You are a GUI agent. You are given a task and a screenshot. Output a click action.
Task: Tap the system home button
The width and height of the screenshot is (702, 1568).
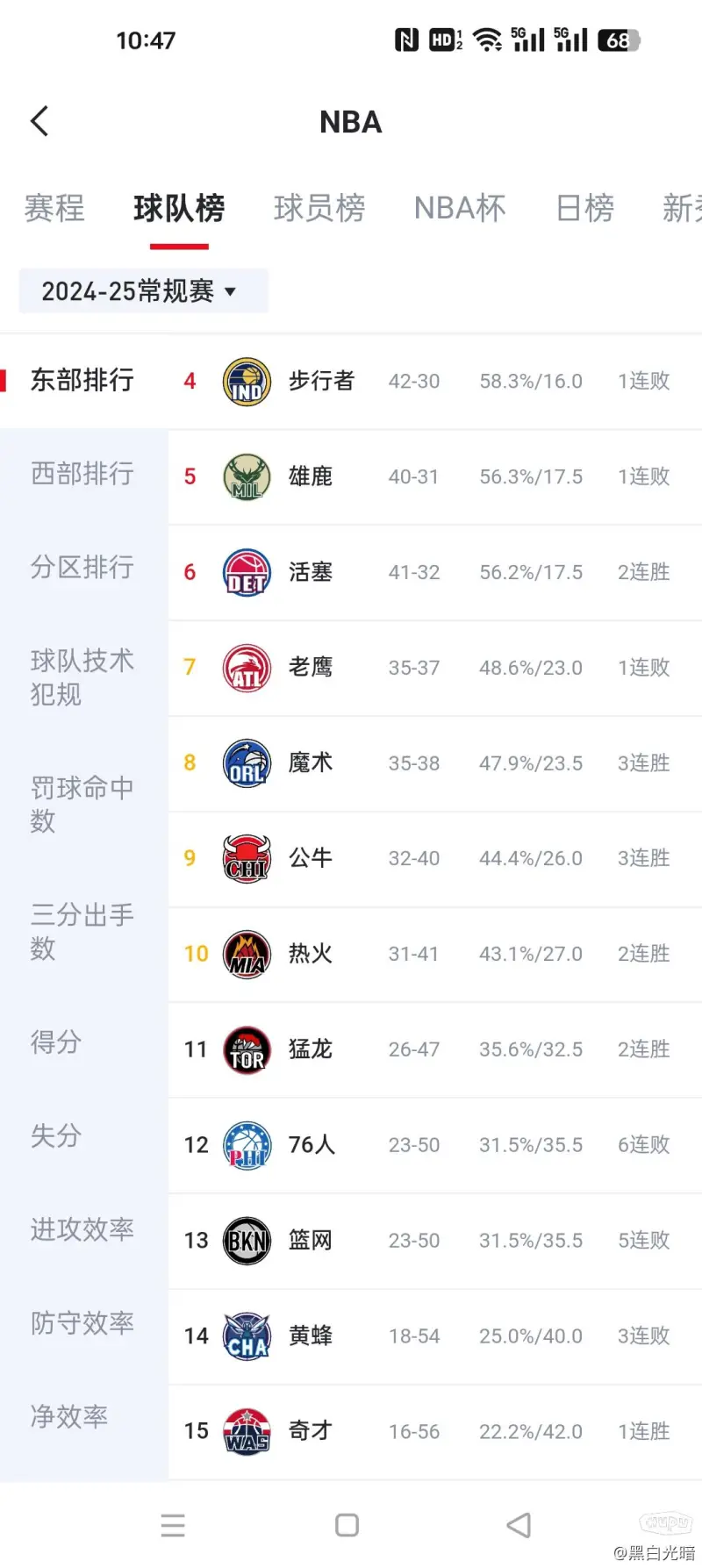pyautogui.click(x=347, y=1525)
